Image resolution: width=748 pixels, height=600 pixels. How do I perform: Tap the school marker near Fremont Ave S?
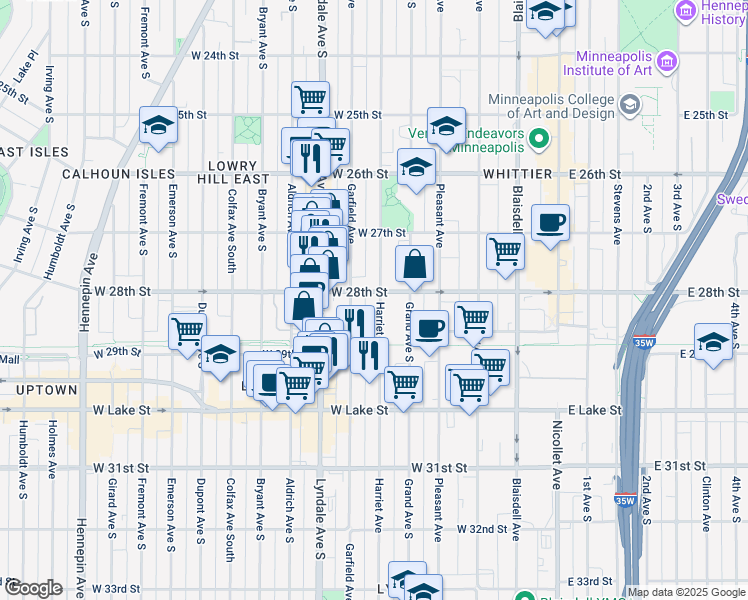point(158,126)
